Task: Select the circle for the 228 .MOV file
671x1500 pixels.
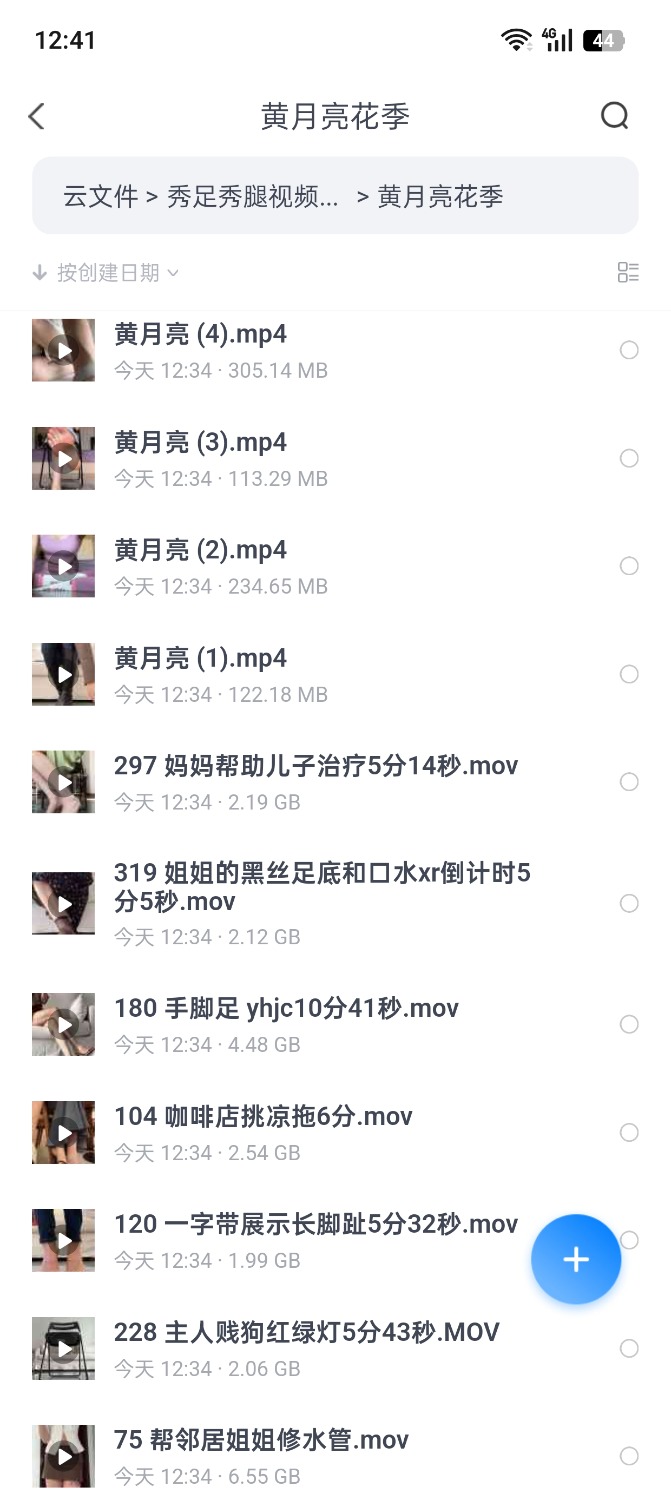Action: pos(629,1348)
